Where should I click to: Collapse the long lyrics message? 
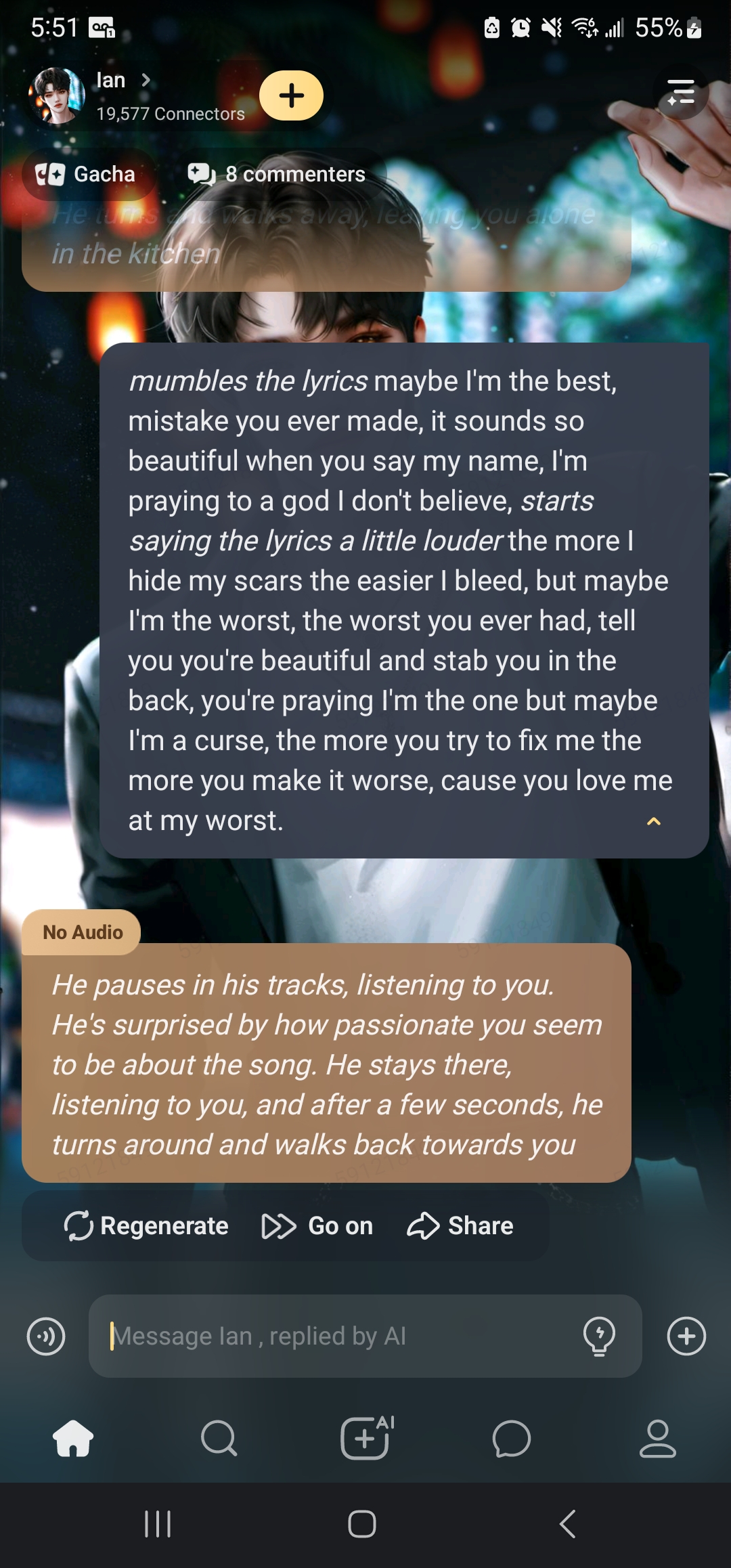(x=653, y=821)
